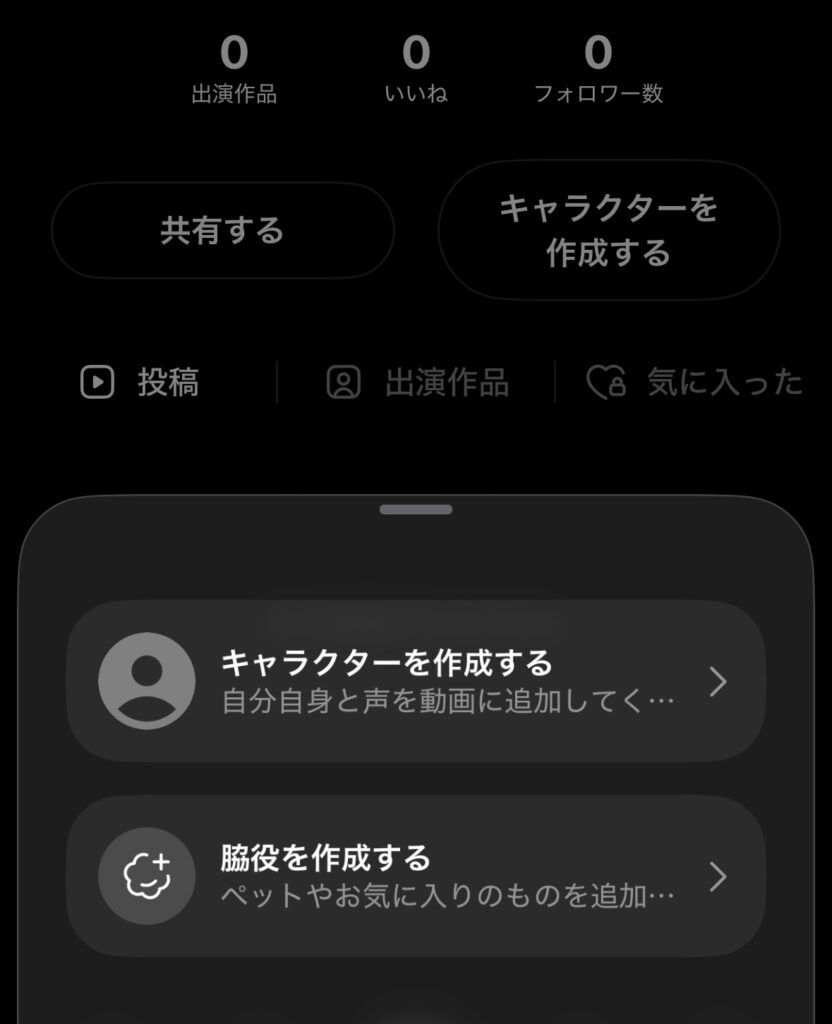The width and height of the screenshot is (832, 1024).
Task: Switch to the 出演作品 tab
Action: (x=417, y=382)
